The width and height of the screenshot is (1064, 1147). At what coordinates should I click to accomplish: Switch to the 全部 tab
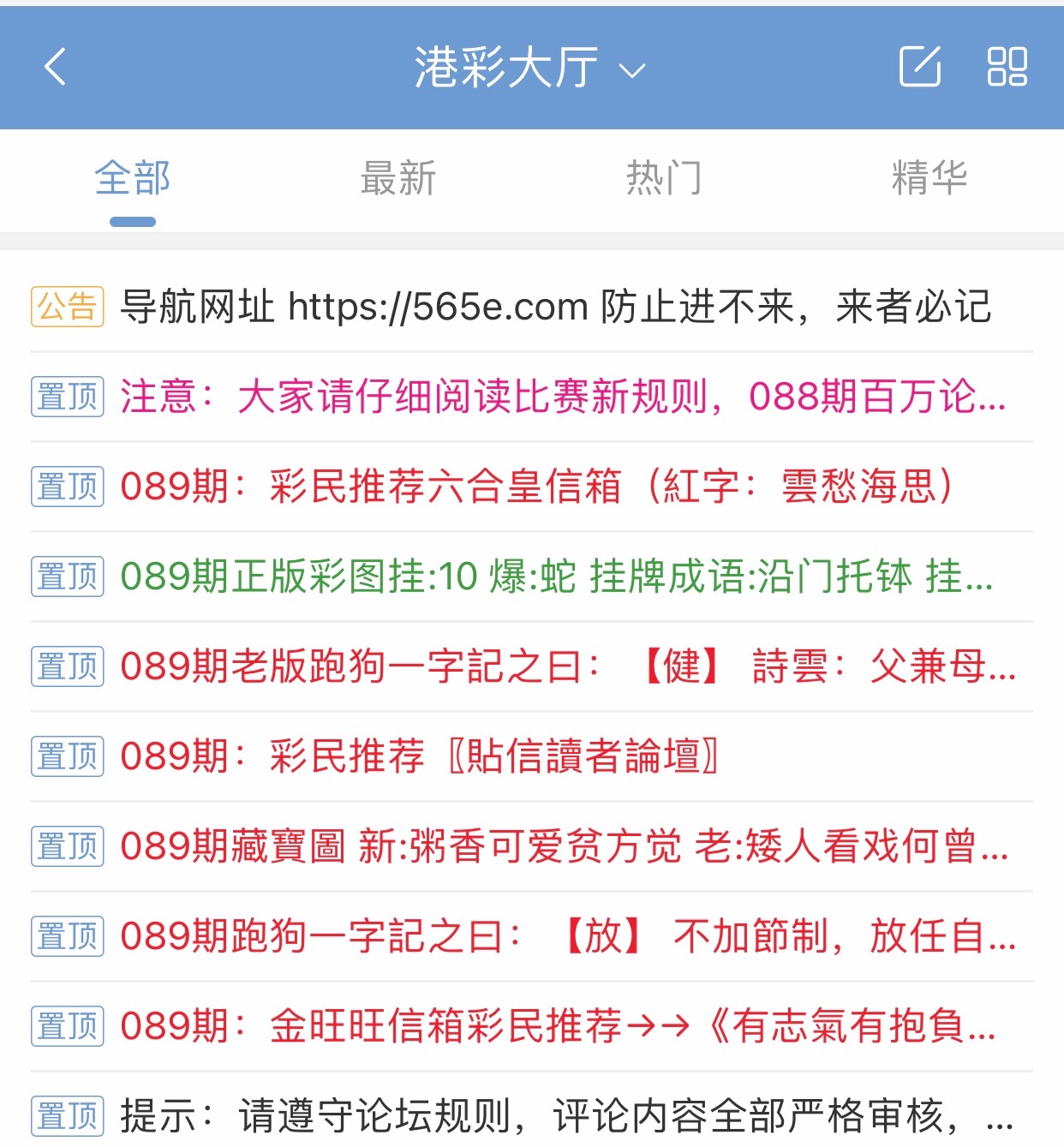133,179
